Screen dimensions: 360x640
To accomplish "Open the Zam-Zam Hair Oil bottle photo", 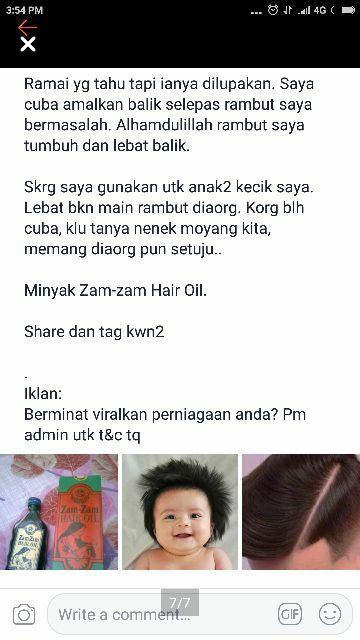I will pyautogui.click(x=59, y=512).
